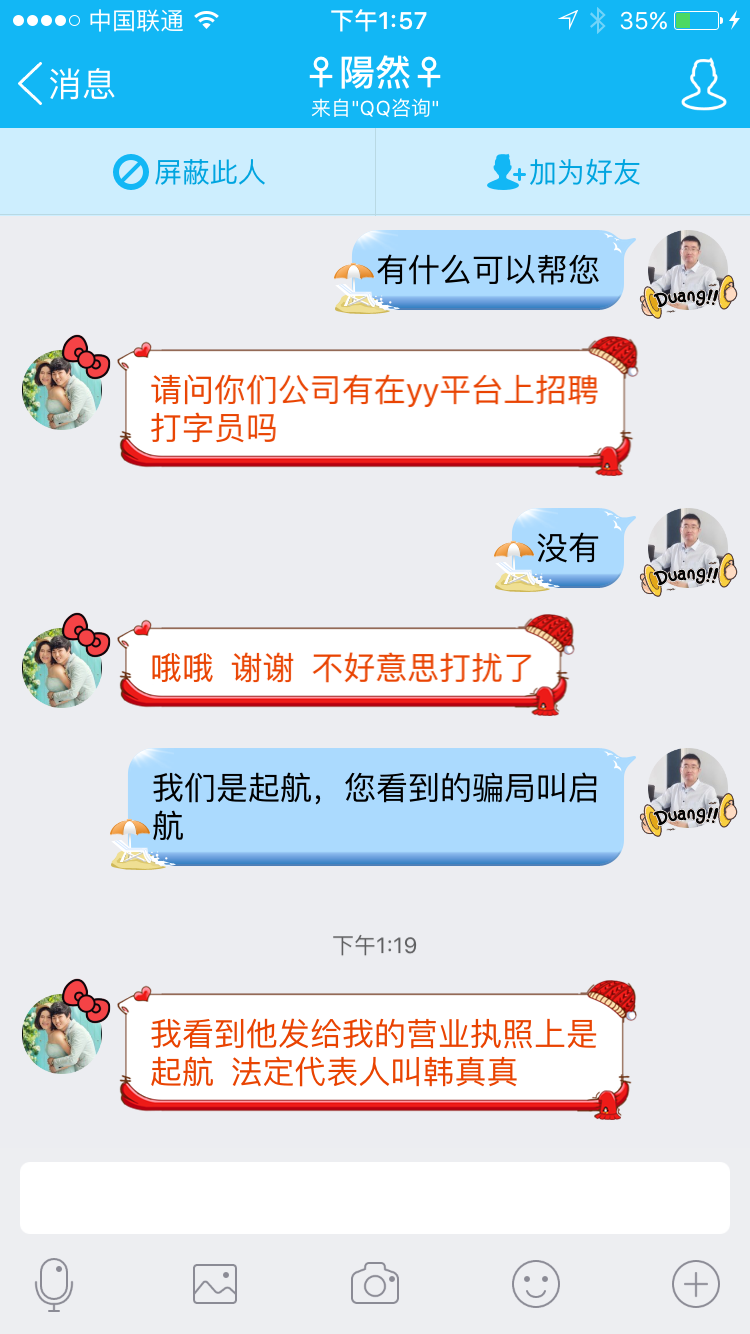Image resolution: width=750 pixels, height=1334 pixels.
Task: Open the photo gallery picker
Action: (x=215, y=1283)
